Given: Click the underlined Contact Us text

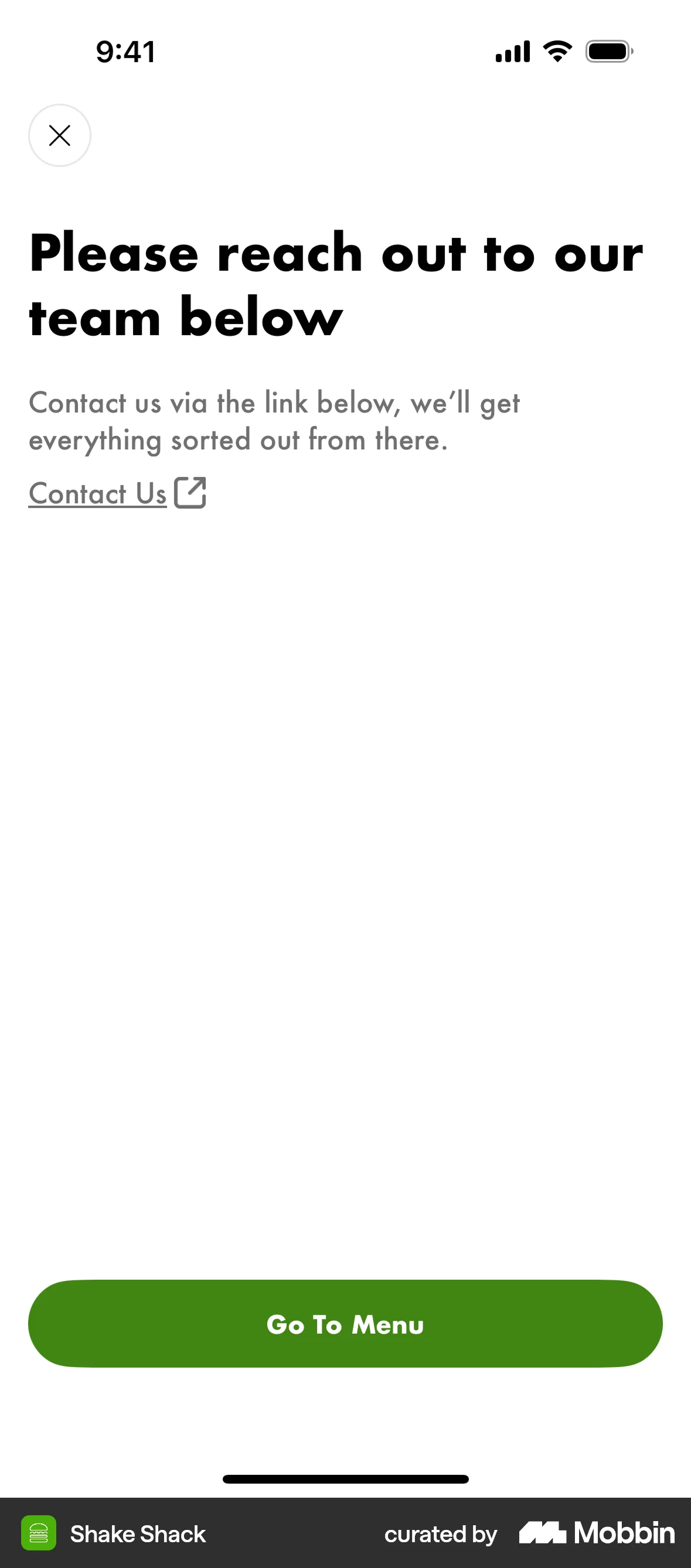Looking at the screenshot, I should click(x=97, y=493).
